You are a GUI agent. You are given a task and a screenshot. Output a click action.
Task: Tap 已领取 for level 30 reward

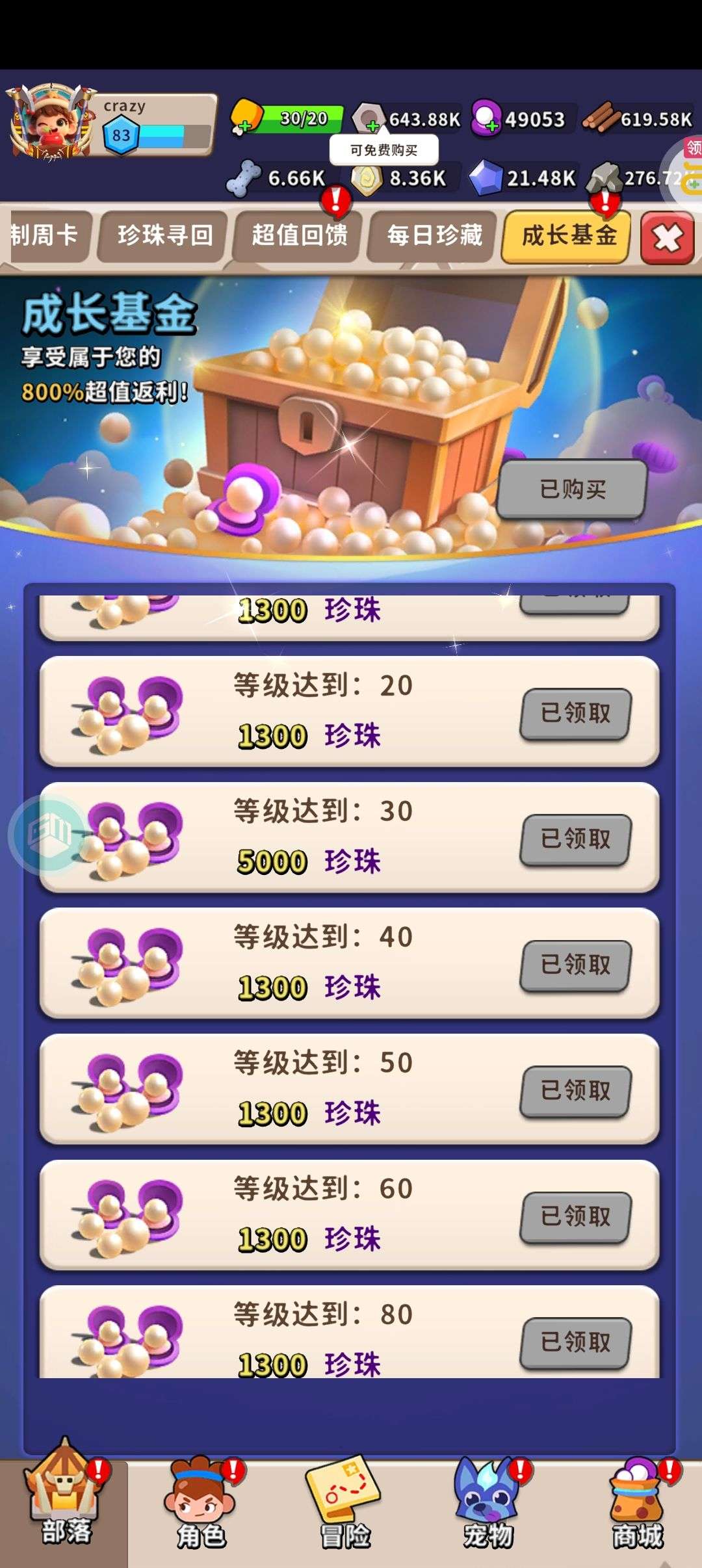coord(575,839)
